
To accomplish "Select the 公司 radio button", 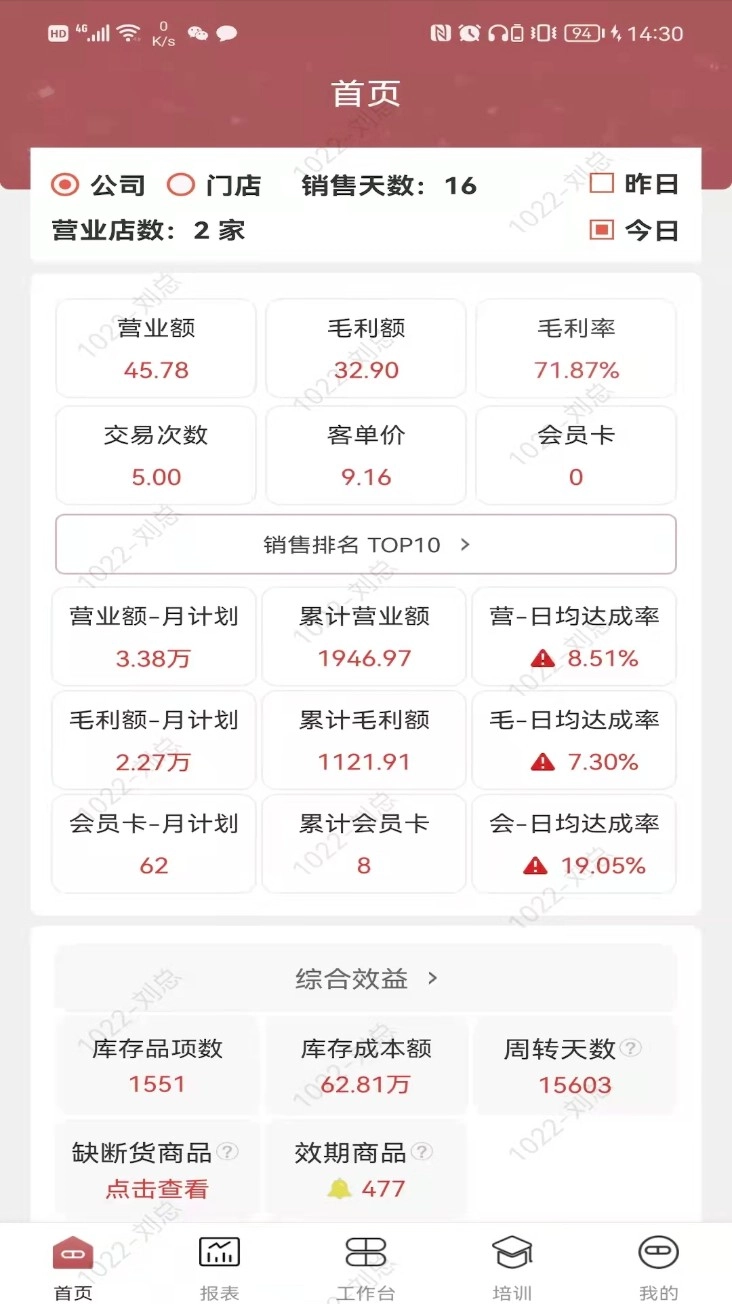I will point(65,184).
